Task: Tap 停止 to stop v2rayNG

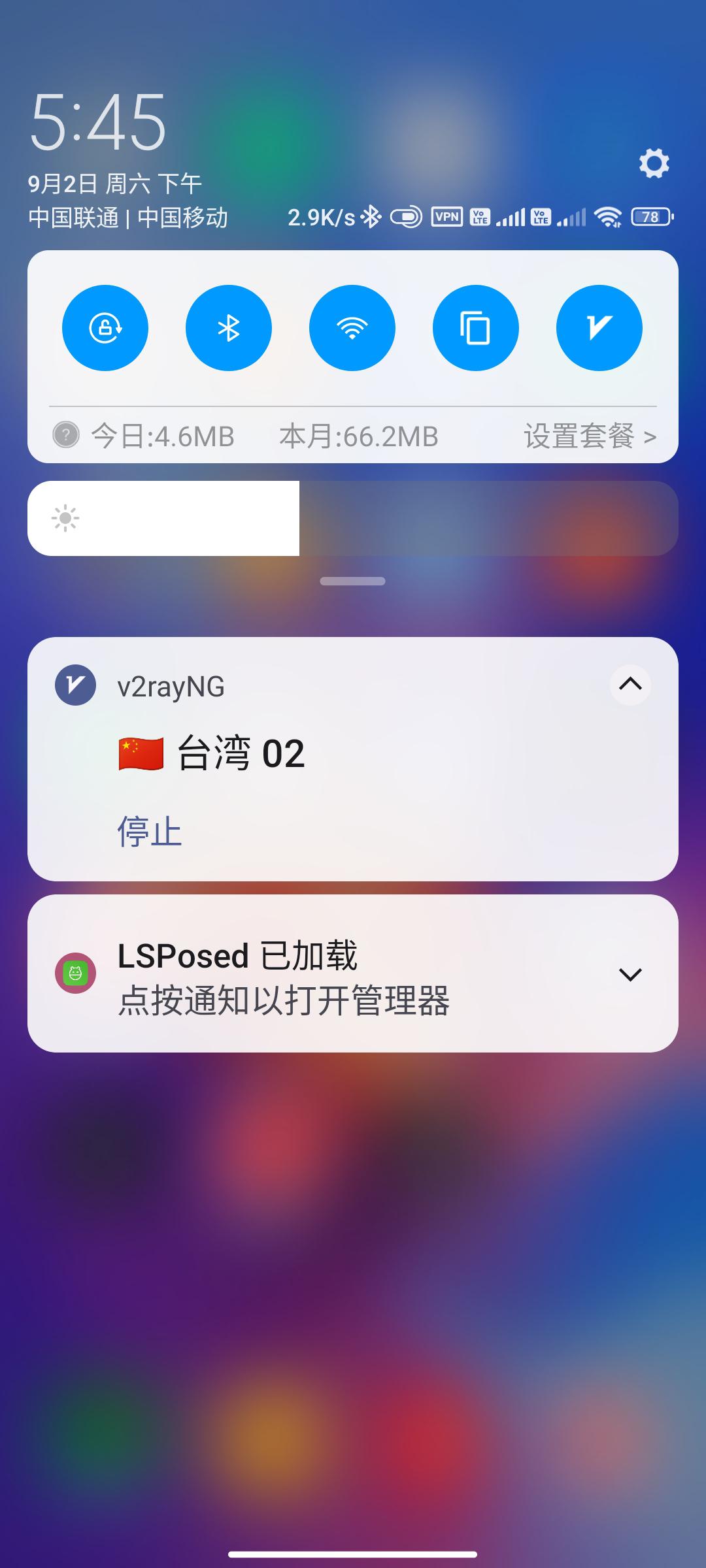Action: pyautogui.click(x=150, y=832)
